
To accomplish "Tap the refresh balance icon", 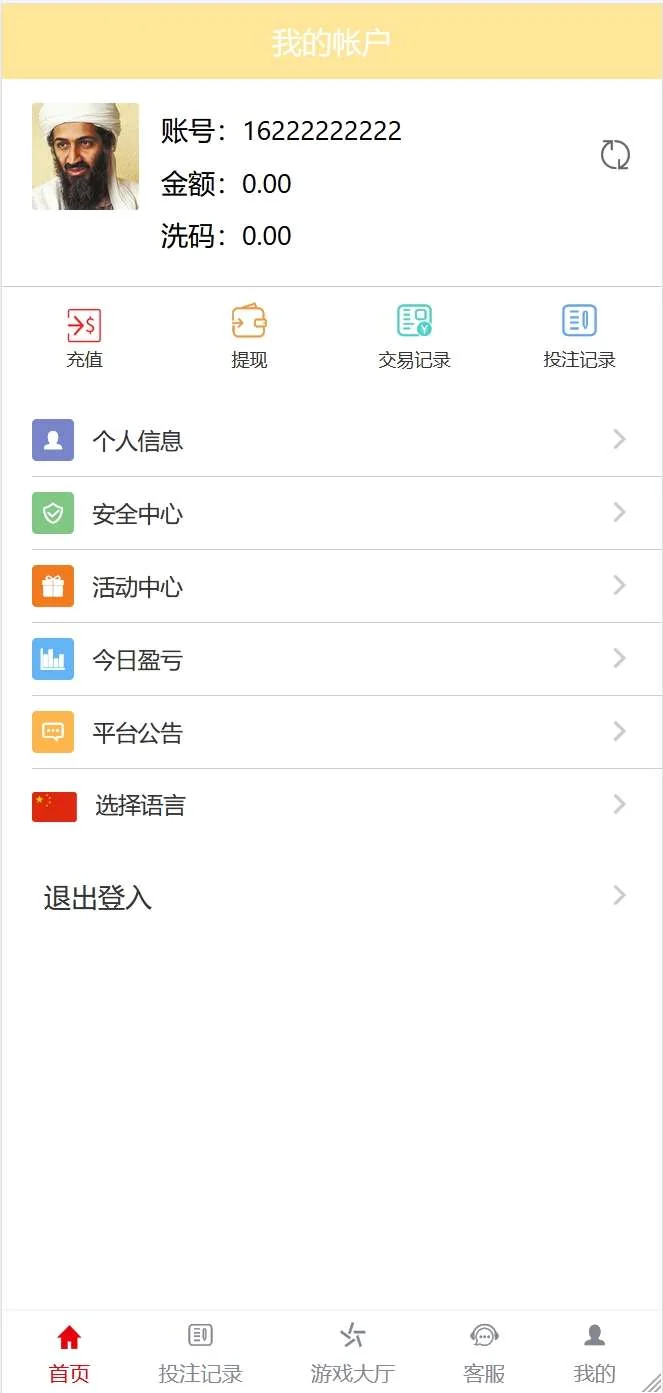I will (615, 155).
